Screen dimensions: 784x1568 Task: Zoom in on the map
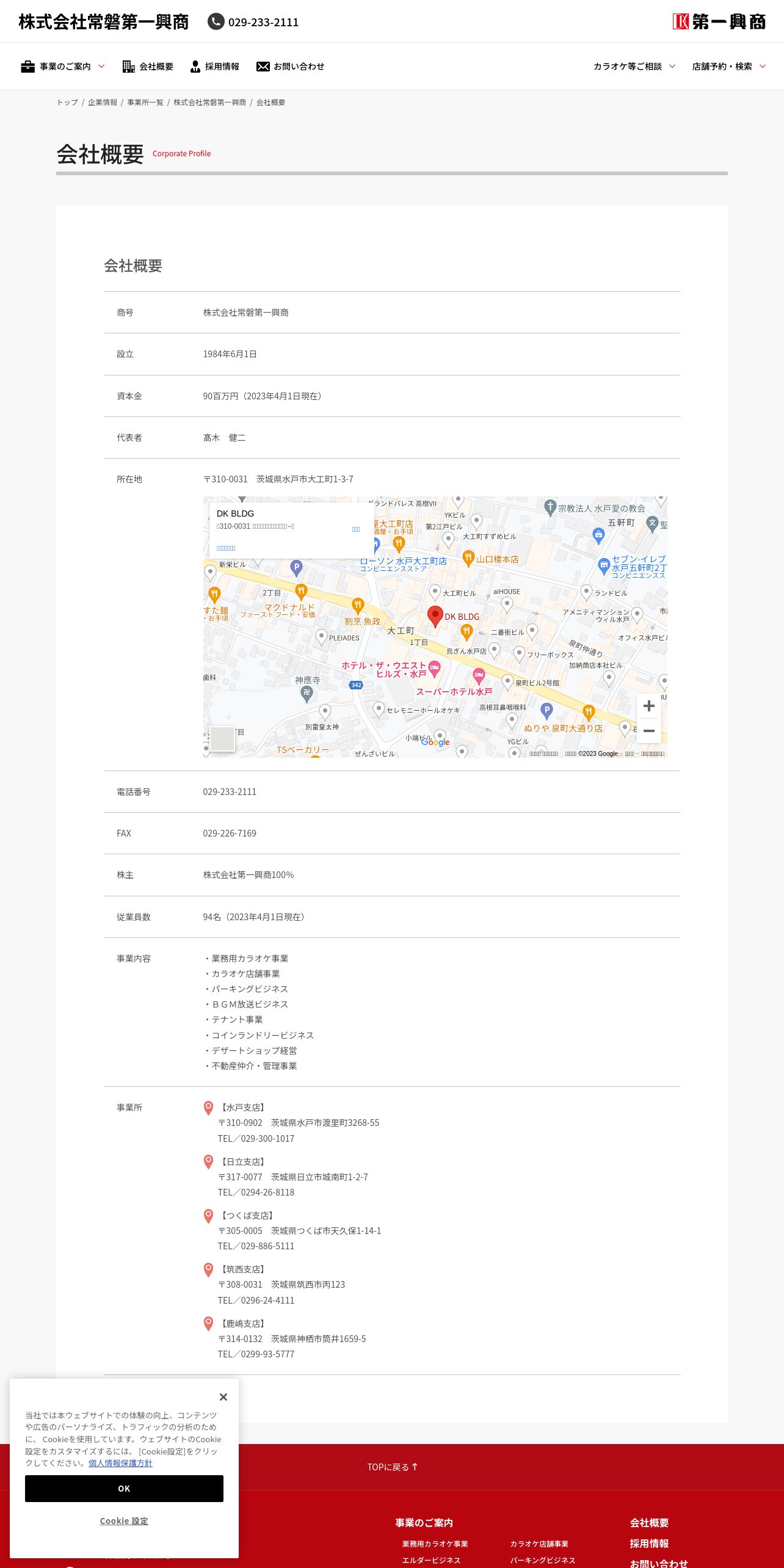click(649, 706)
